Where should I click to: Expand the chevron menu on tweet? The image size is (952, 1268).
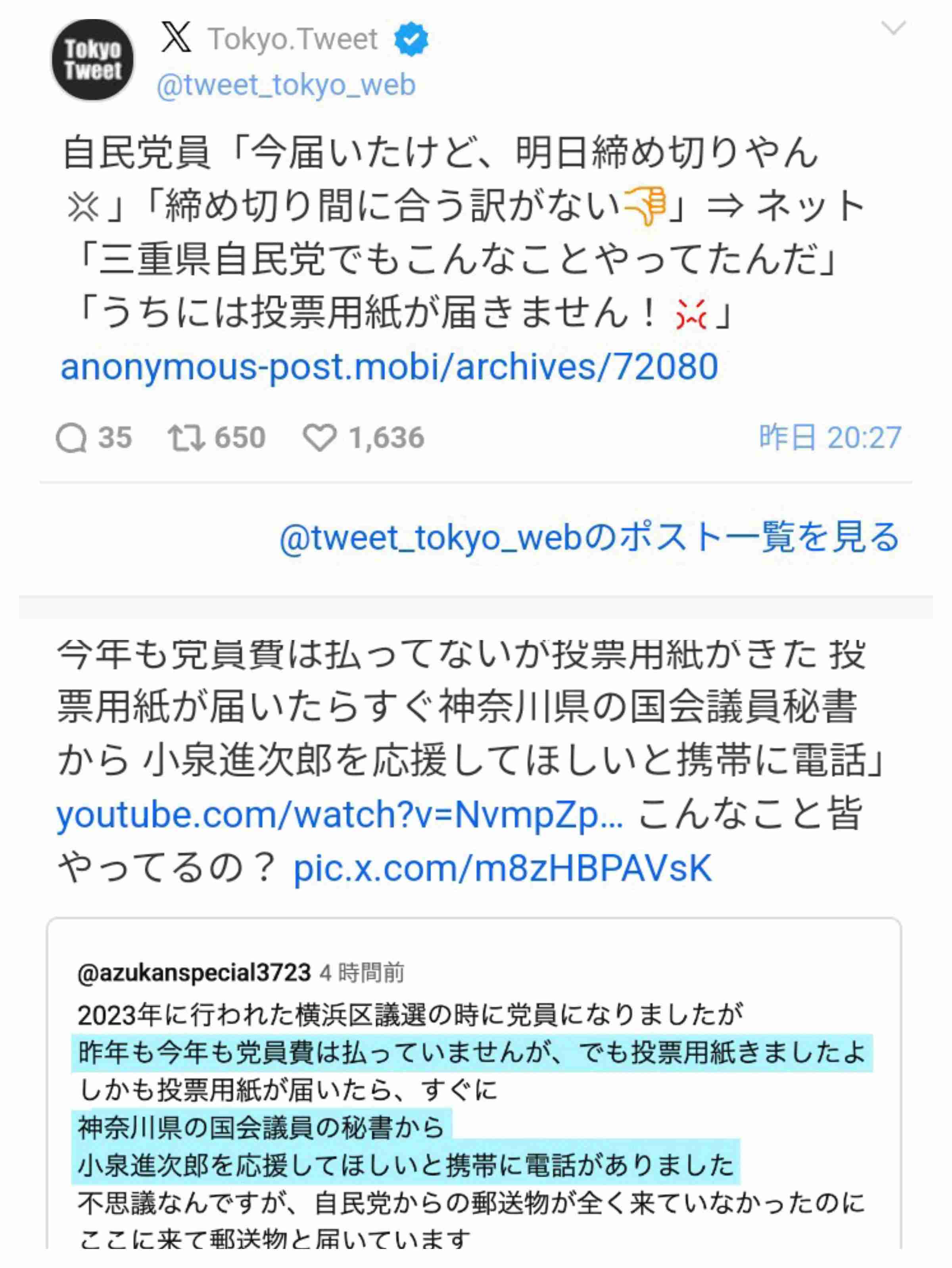892,28
